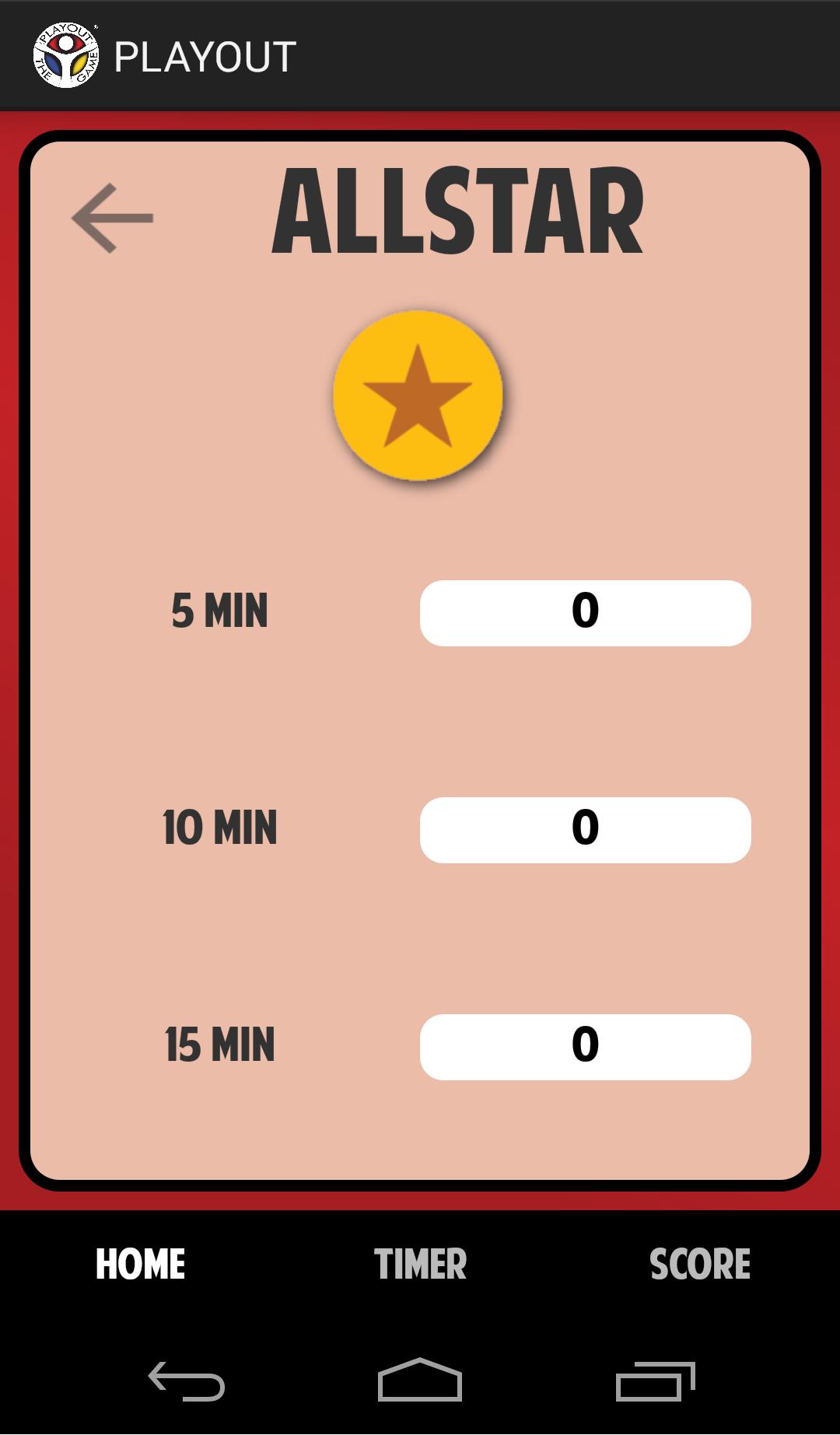
Task: Edit the 15 MIN score field
Action: 585,1047
